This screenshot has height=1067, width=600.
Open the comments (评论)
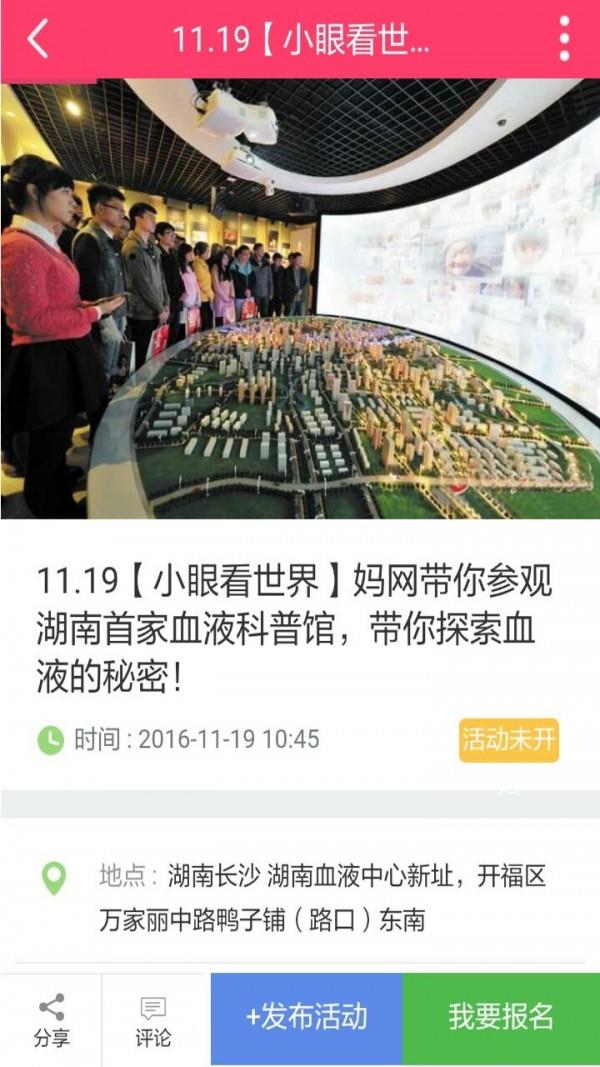pyautogui.click(x=153, y=1020)
